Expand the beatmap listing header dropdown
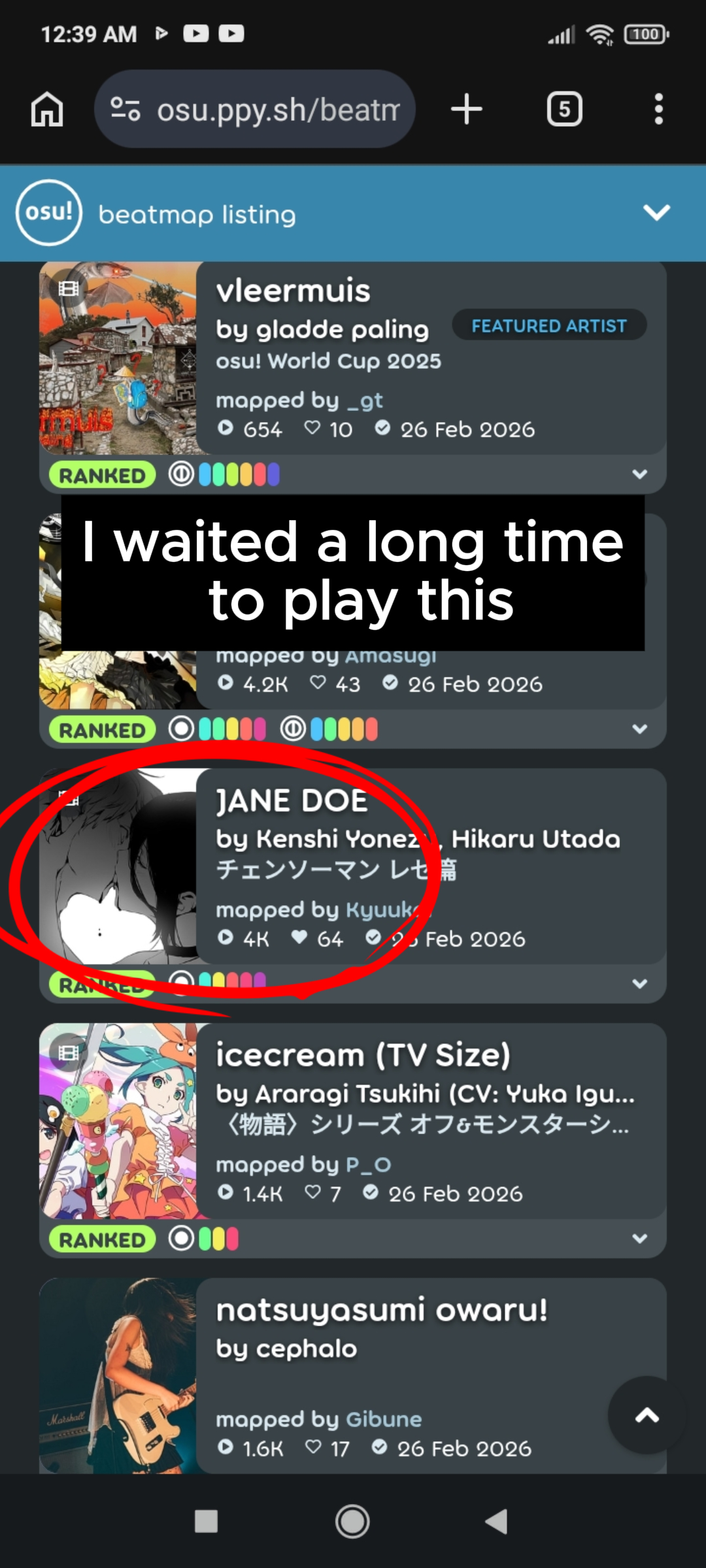This screenshot has width=706, height=1568. point(656,213)
